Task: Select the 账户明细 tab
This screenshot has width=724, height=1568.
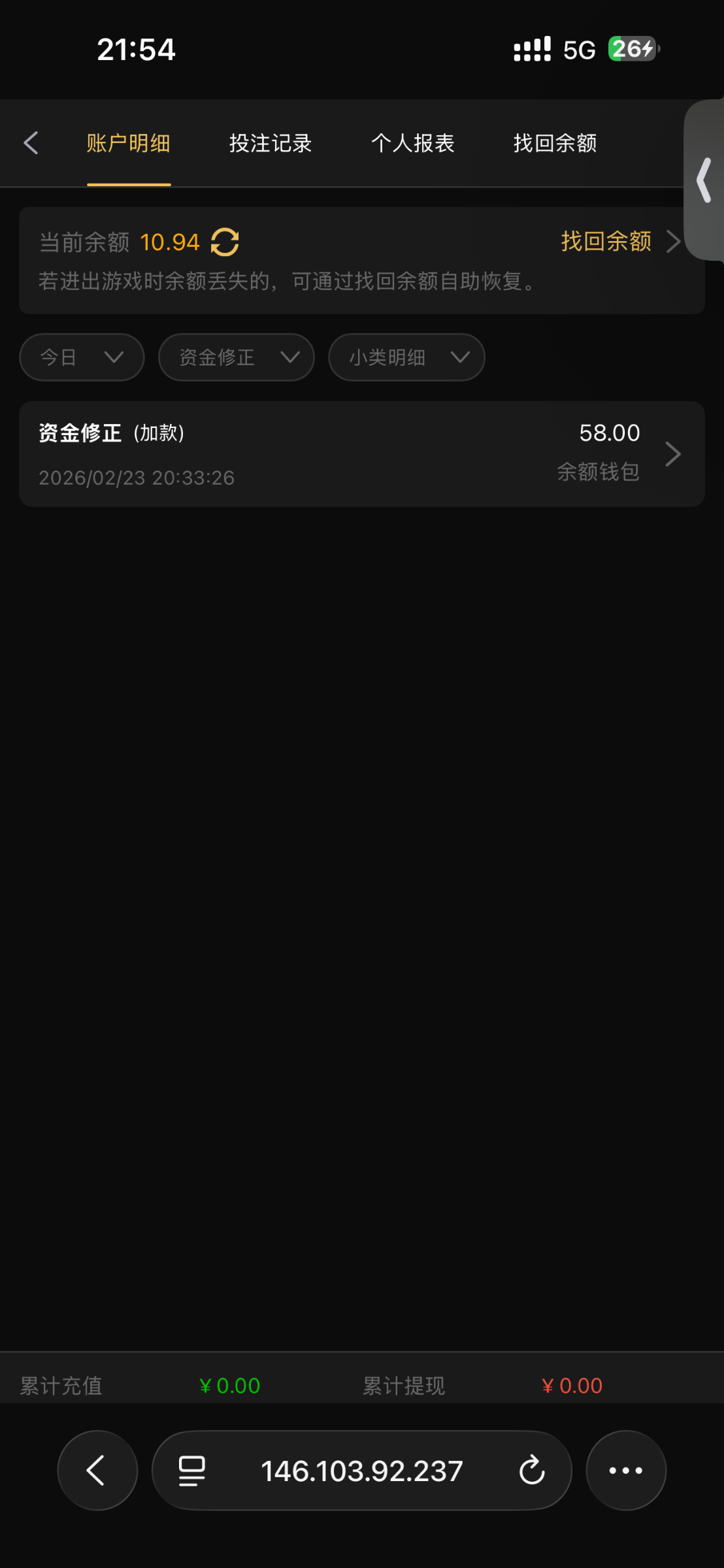Action: [129, 143]
